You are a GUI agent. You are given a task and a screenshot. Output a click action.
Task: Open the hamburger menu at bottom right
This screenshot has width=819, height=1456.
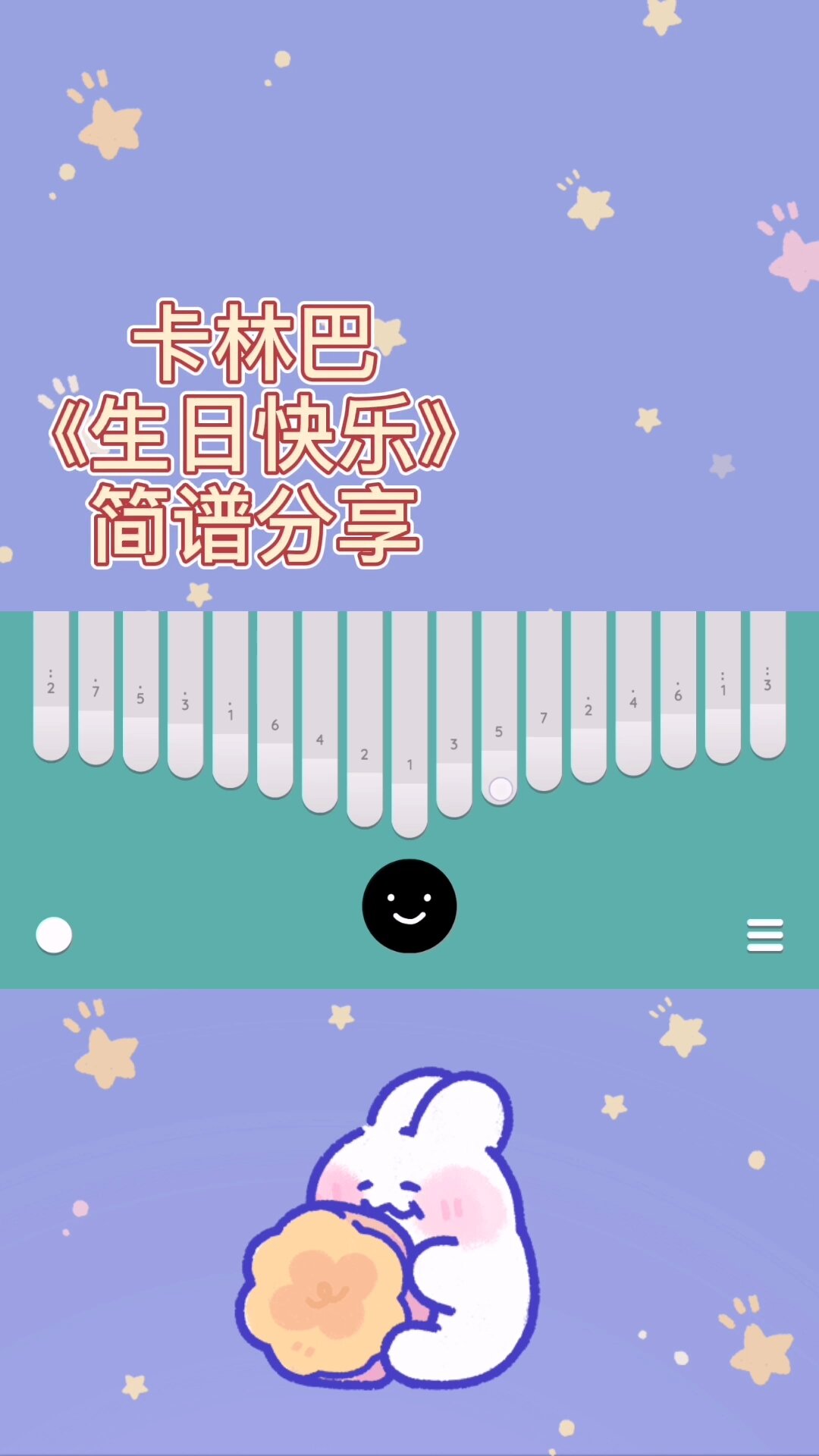[765, 936]
